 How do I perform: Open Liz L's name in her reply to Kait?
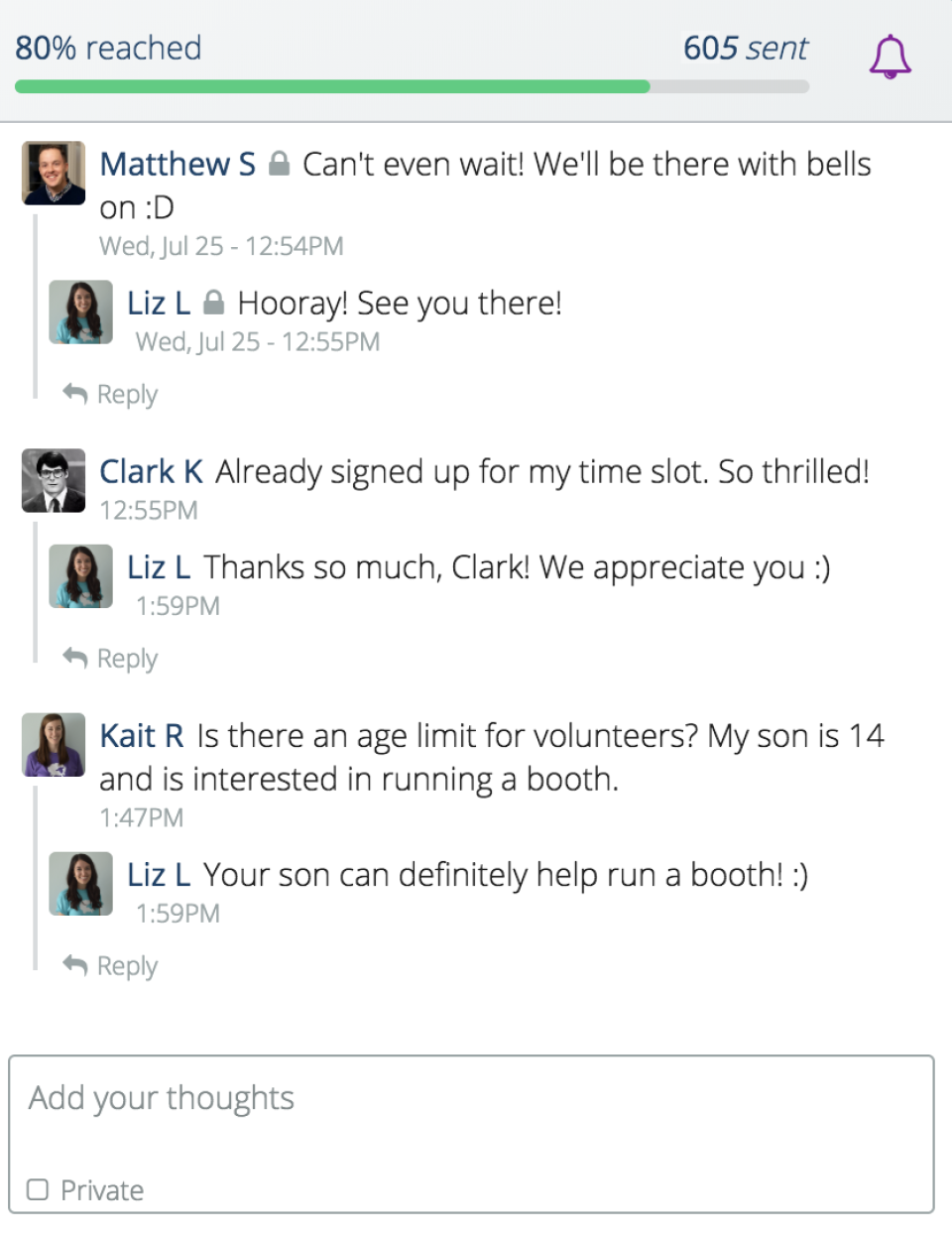158,874
